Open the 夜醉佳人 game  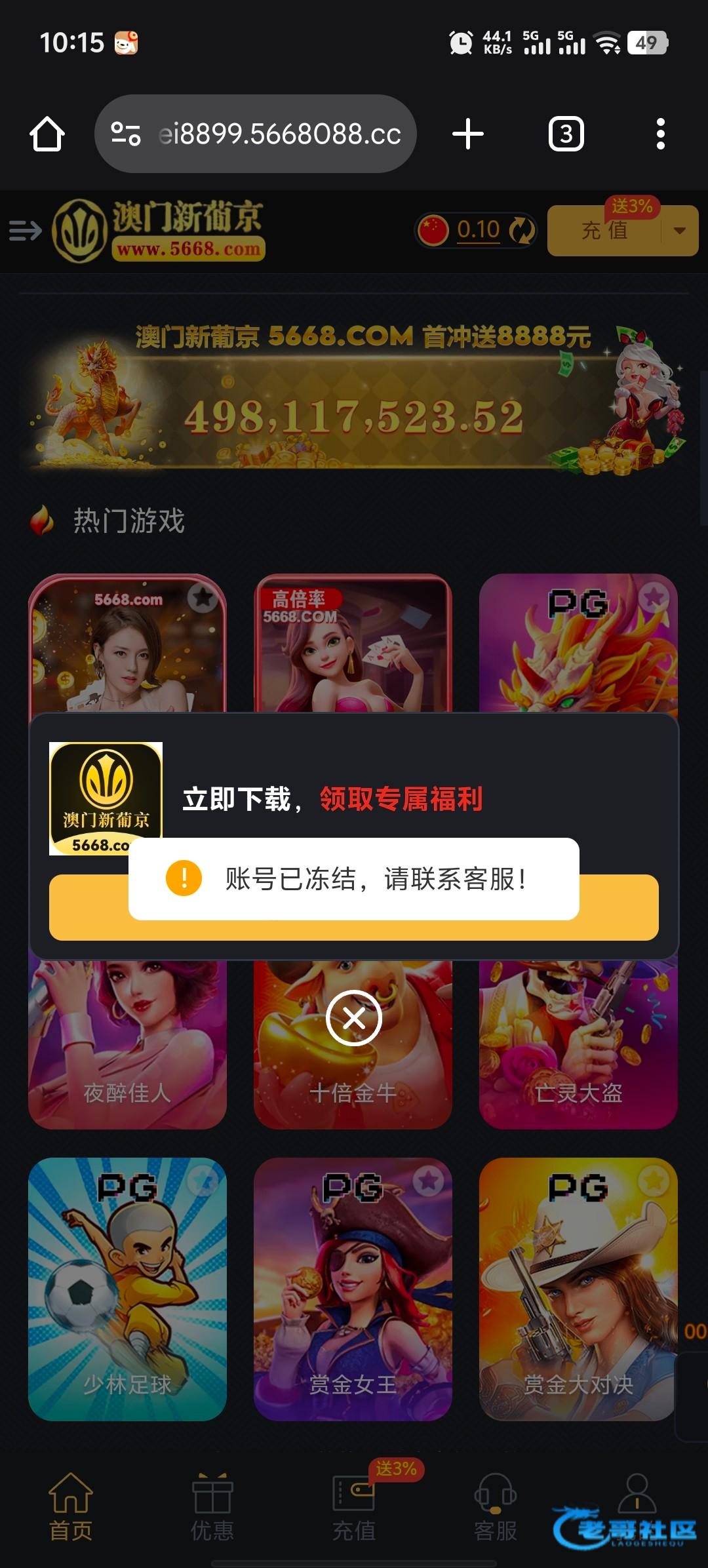coord(127,1049)
